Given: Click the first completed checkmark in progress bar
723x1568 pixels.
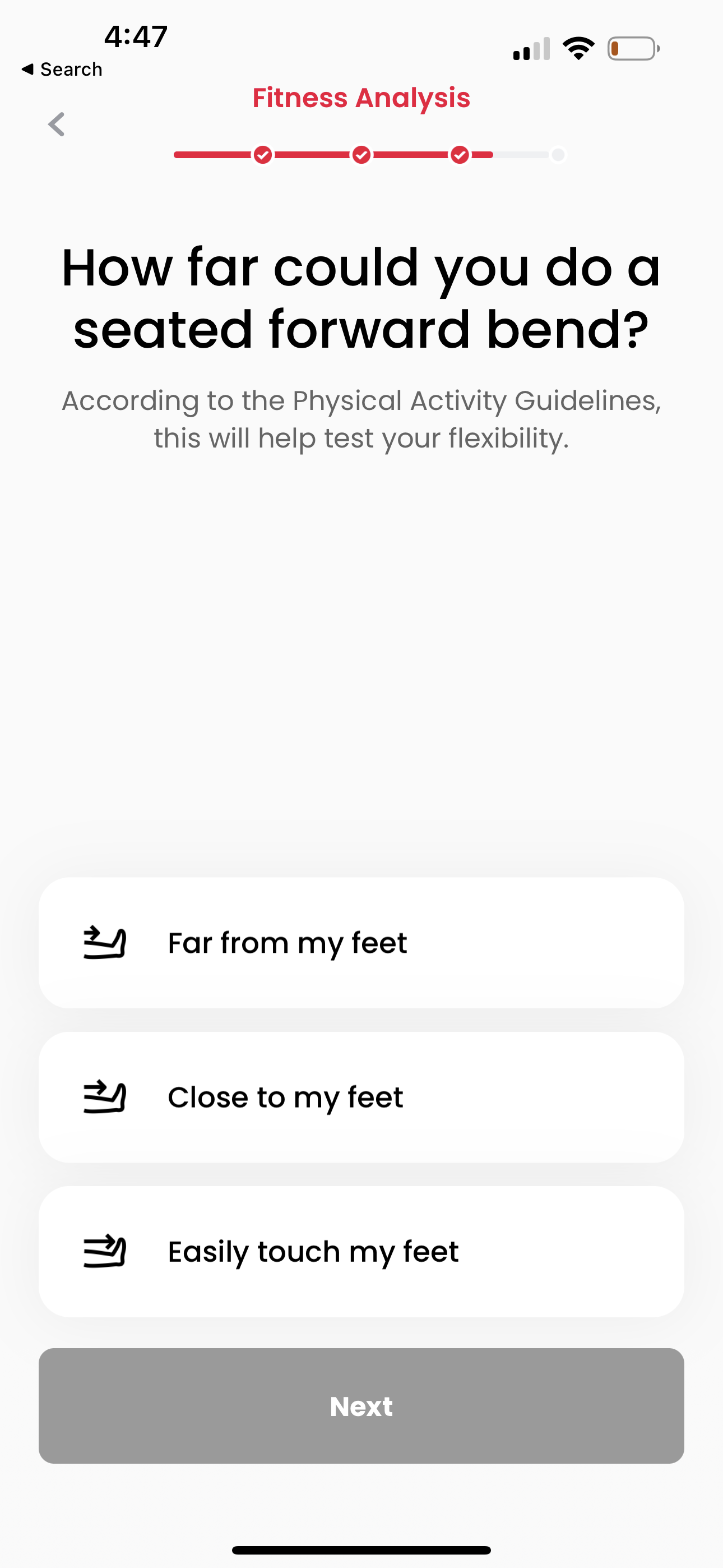Looking at the screenshot, I should point(263,155).
